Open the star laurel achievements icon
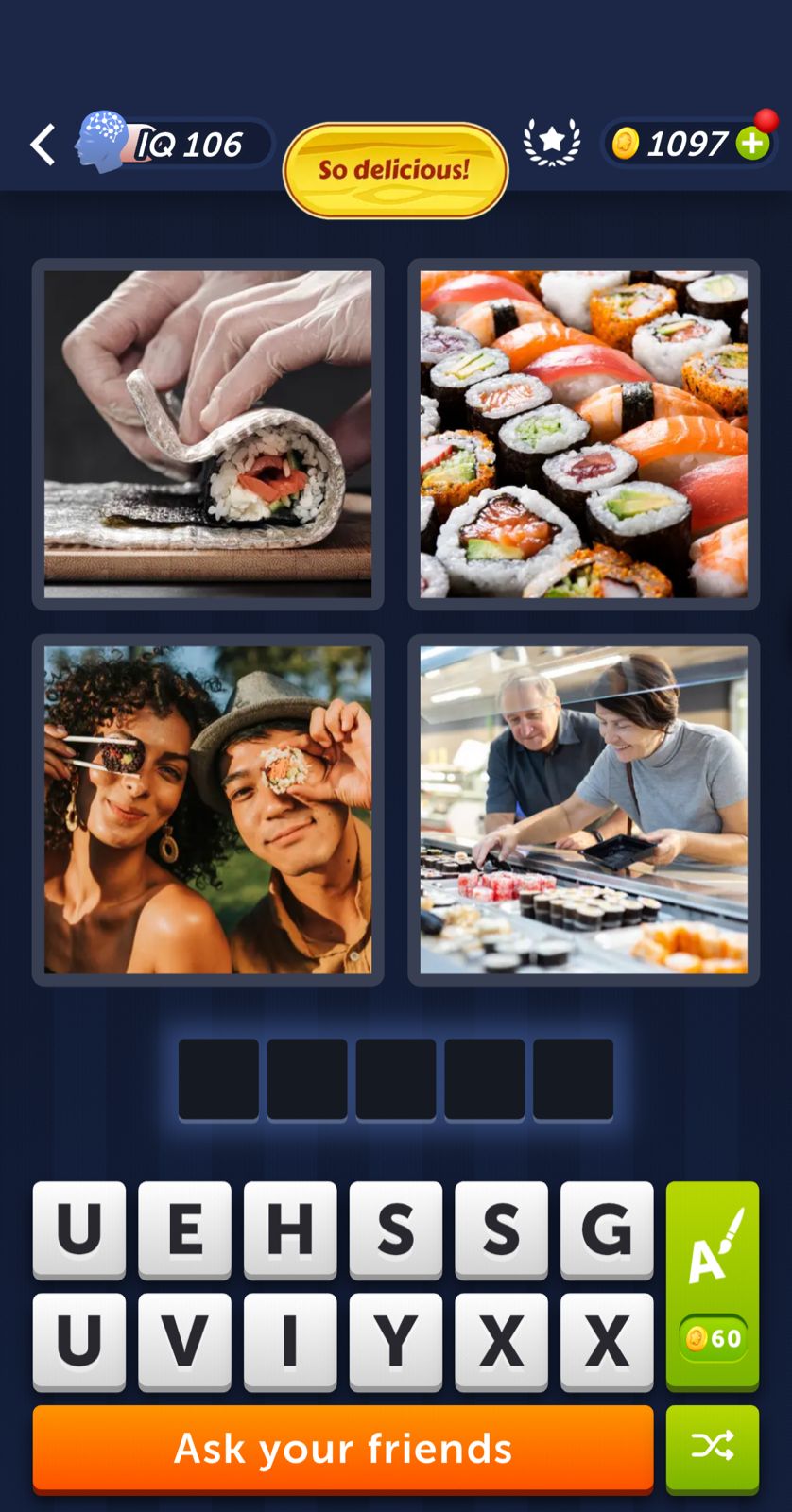The image size is (792, 1512). tap(552, 144)
